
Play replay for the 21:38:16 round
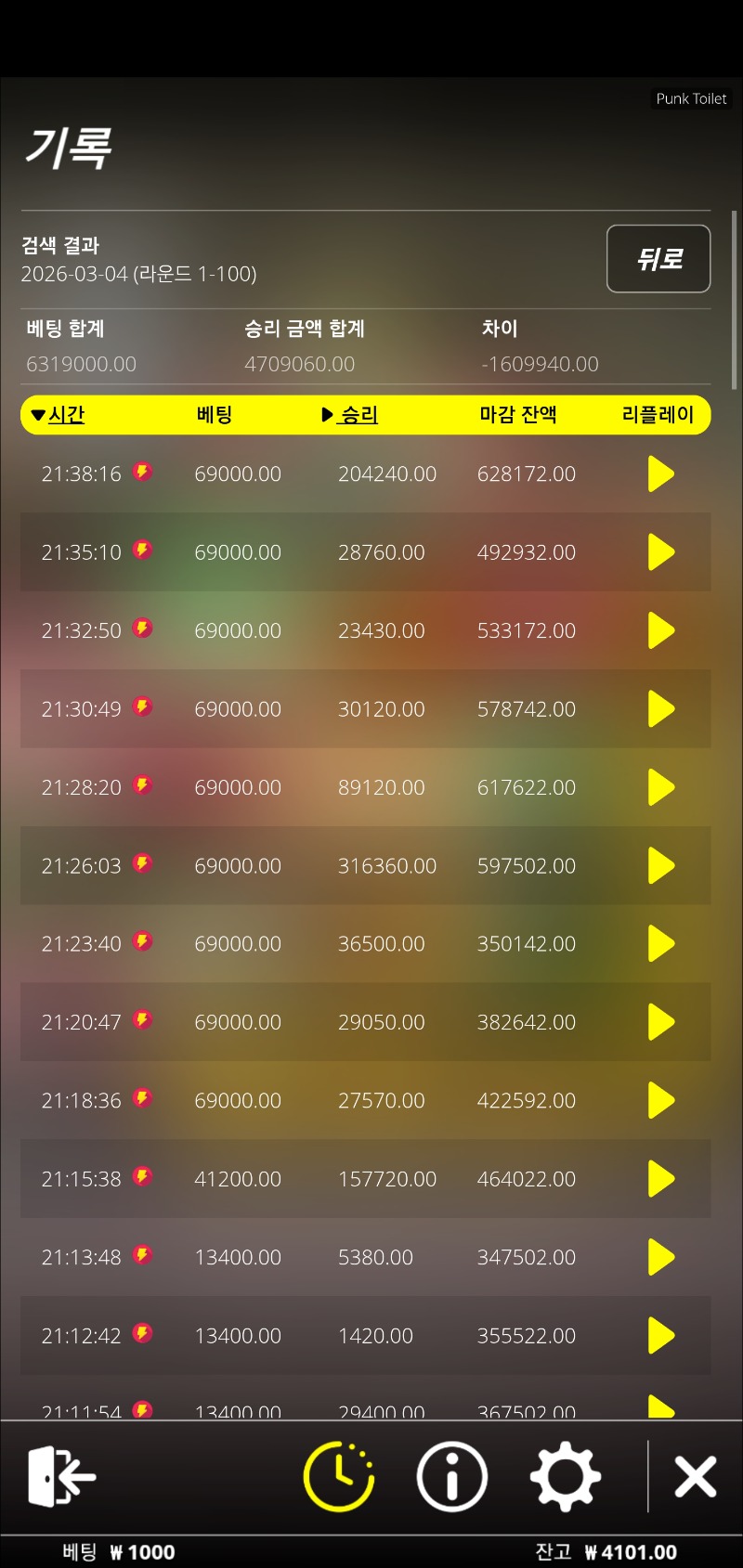(660, 473)
